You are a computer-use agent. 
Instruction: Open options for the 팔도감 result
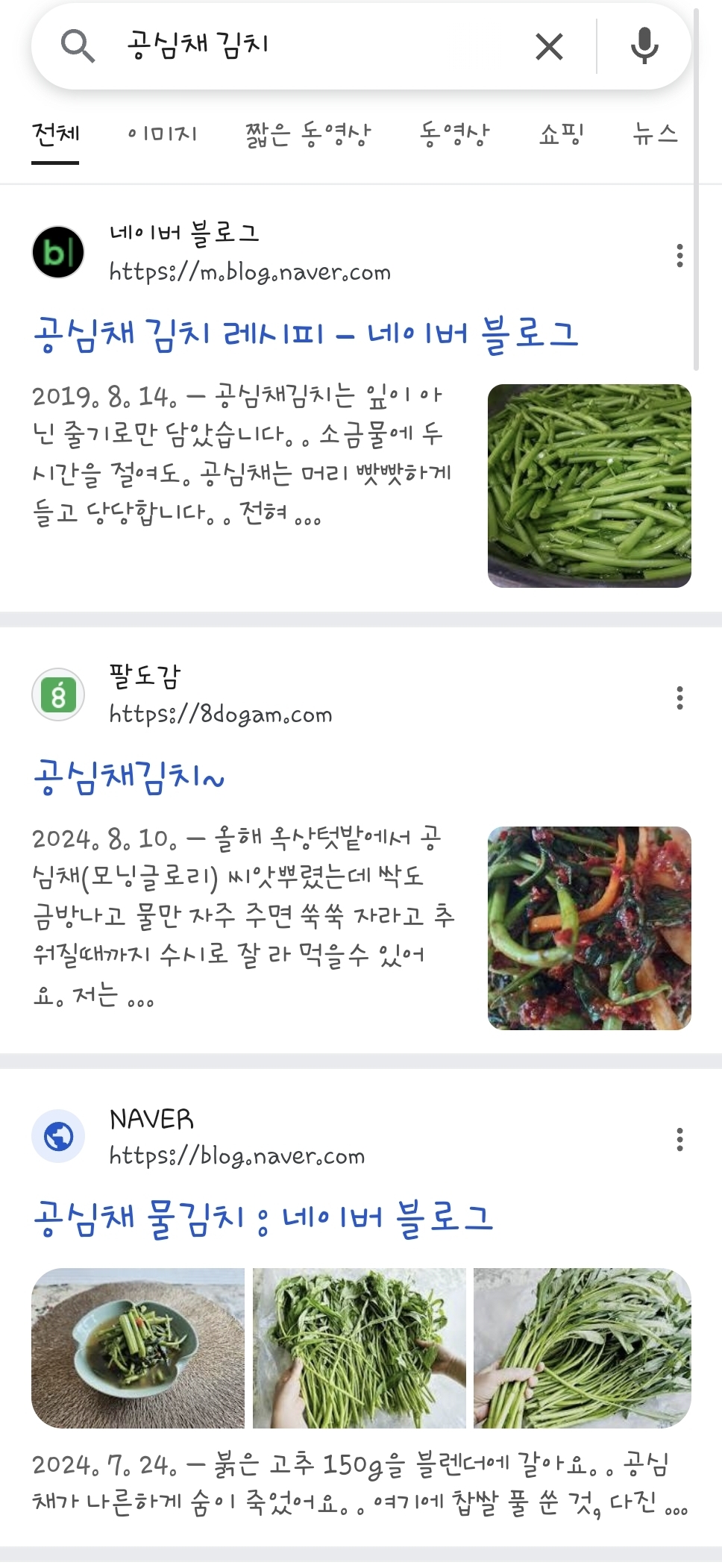(x=679, y=697)
